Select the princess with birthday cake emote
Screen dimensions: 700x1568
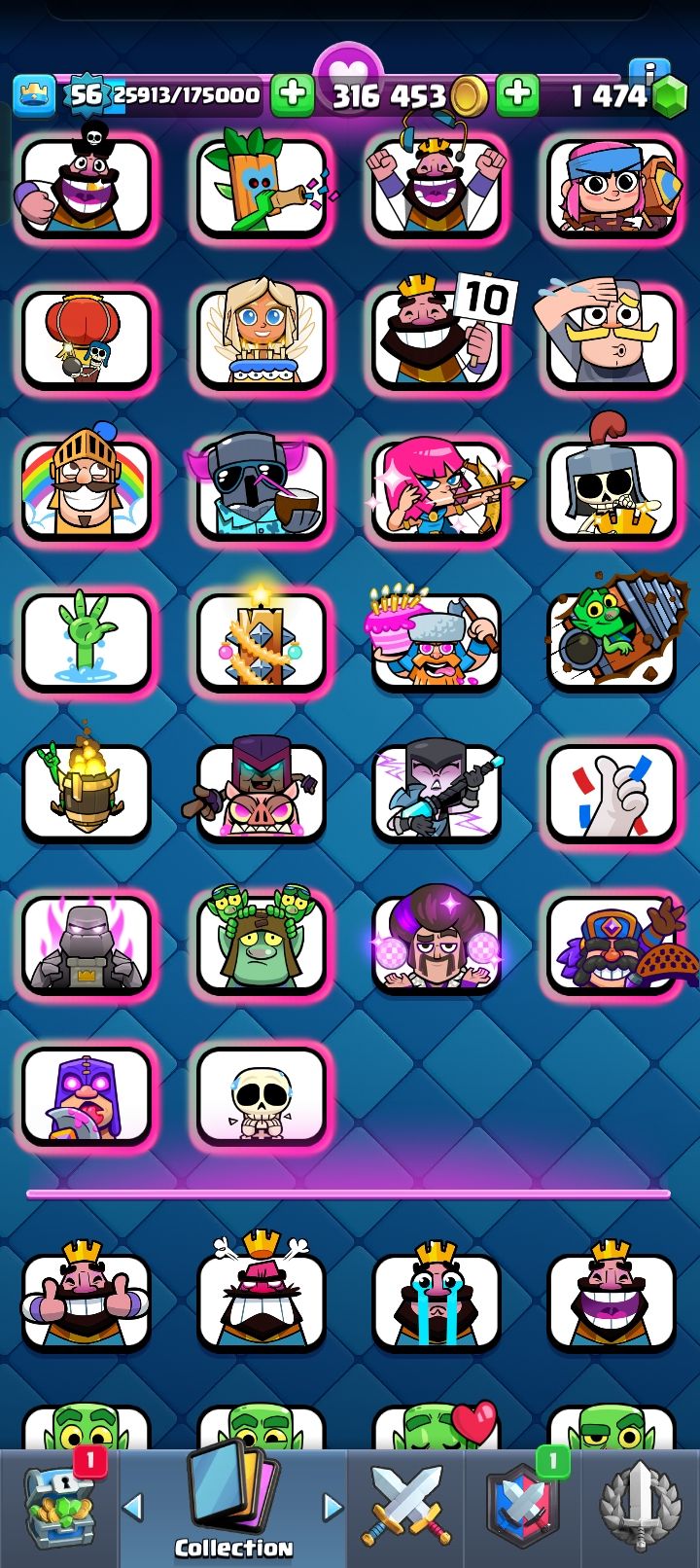coord(261,336)
